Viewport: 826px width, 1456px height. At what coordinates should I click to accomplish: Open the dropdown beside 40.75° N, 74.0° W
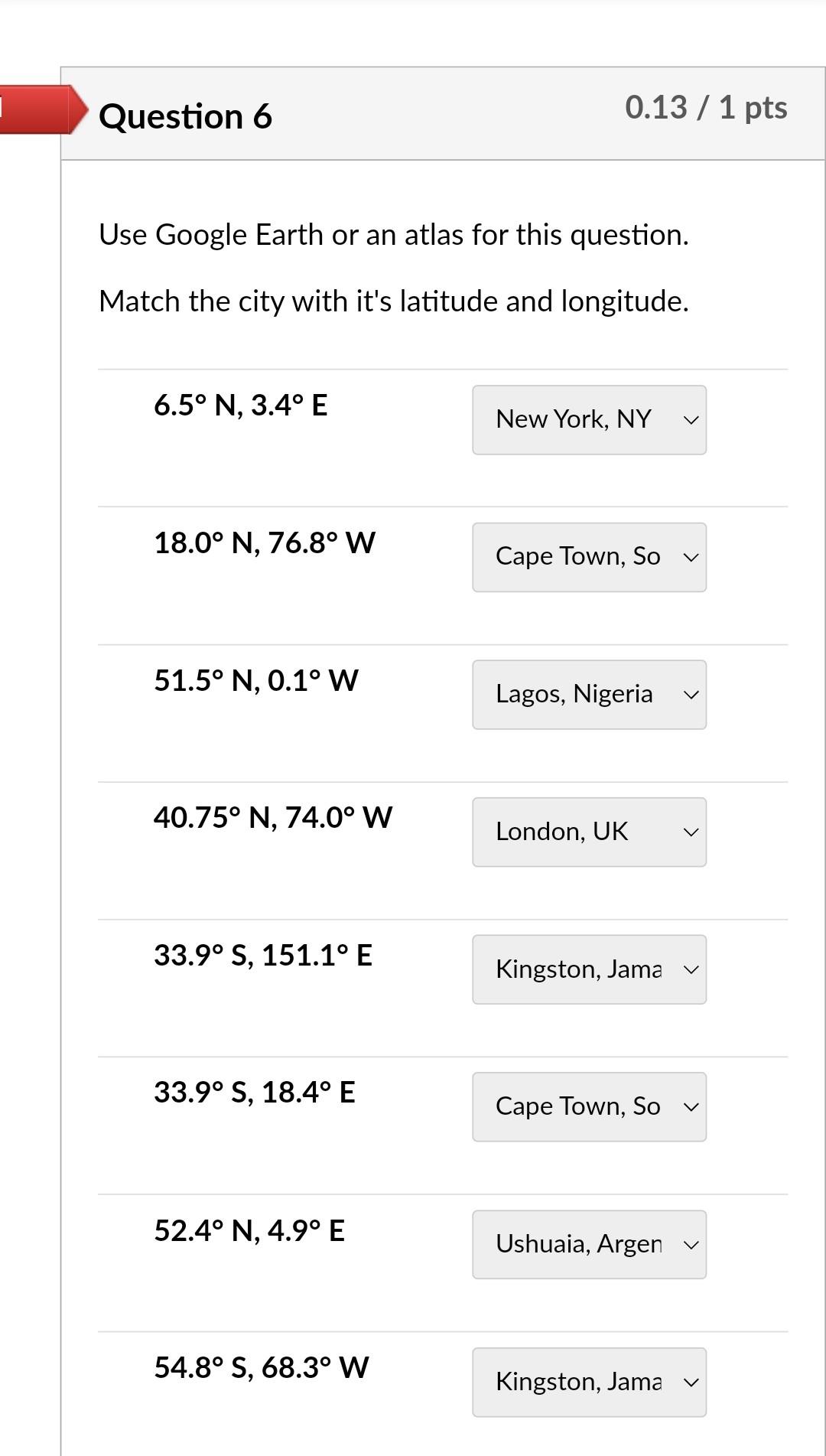589,832
